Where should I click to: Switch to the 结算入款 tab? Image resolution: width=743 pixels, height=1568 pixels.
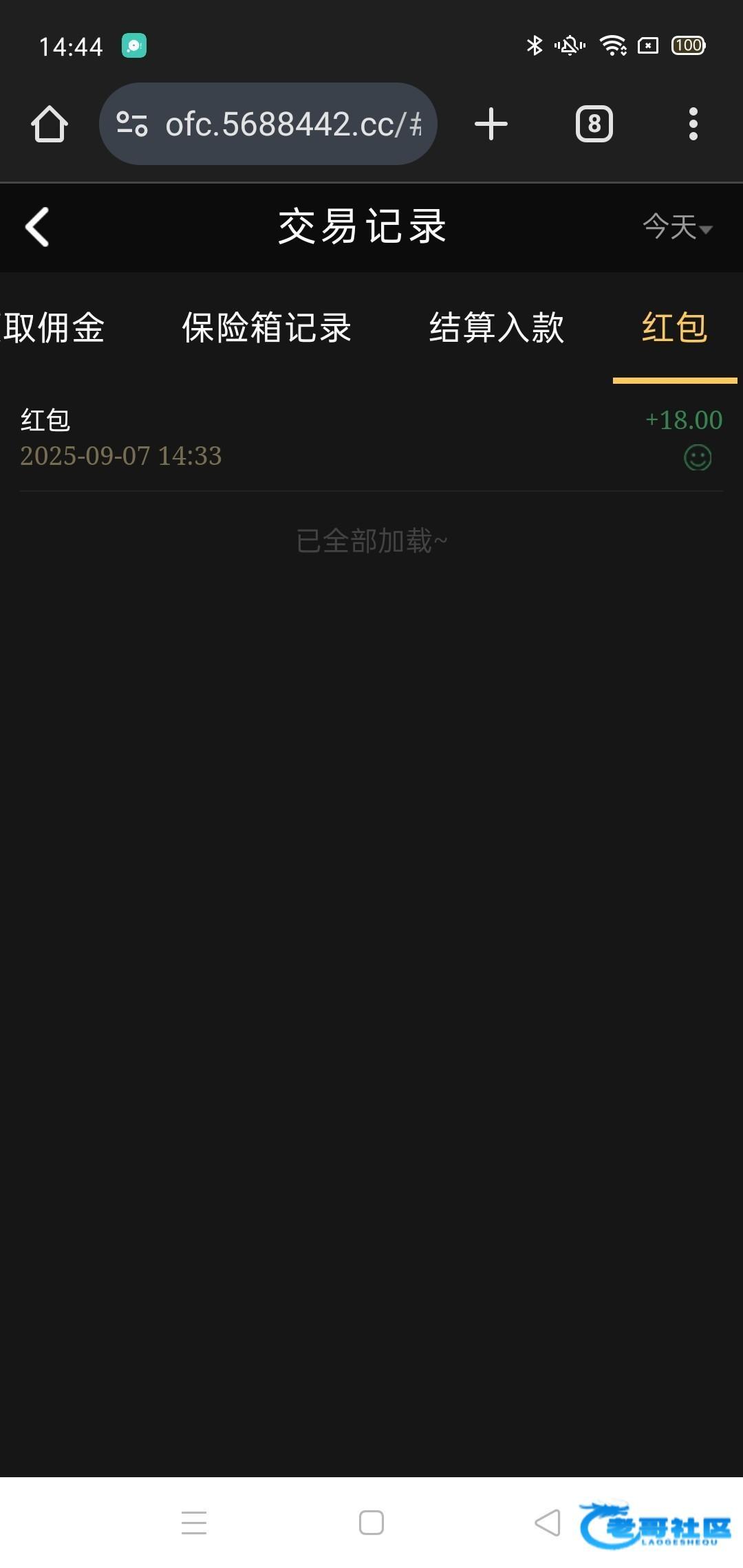[x=497, y=327]
